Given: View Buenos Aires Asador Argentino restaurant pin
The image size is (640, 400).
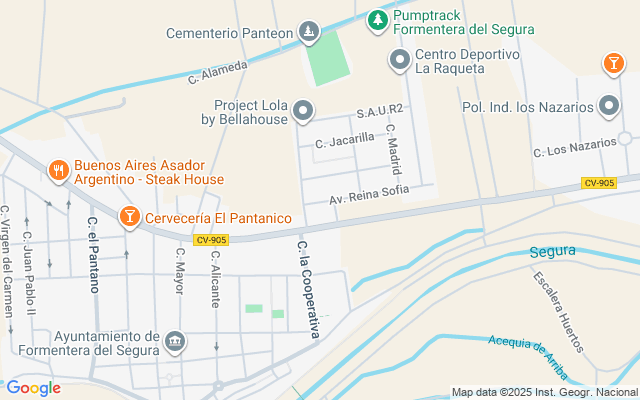Looking at the screenshot, I should (59, 170).
